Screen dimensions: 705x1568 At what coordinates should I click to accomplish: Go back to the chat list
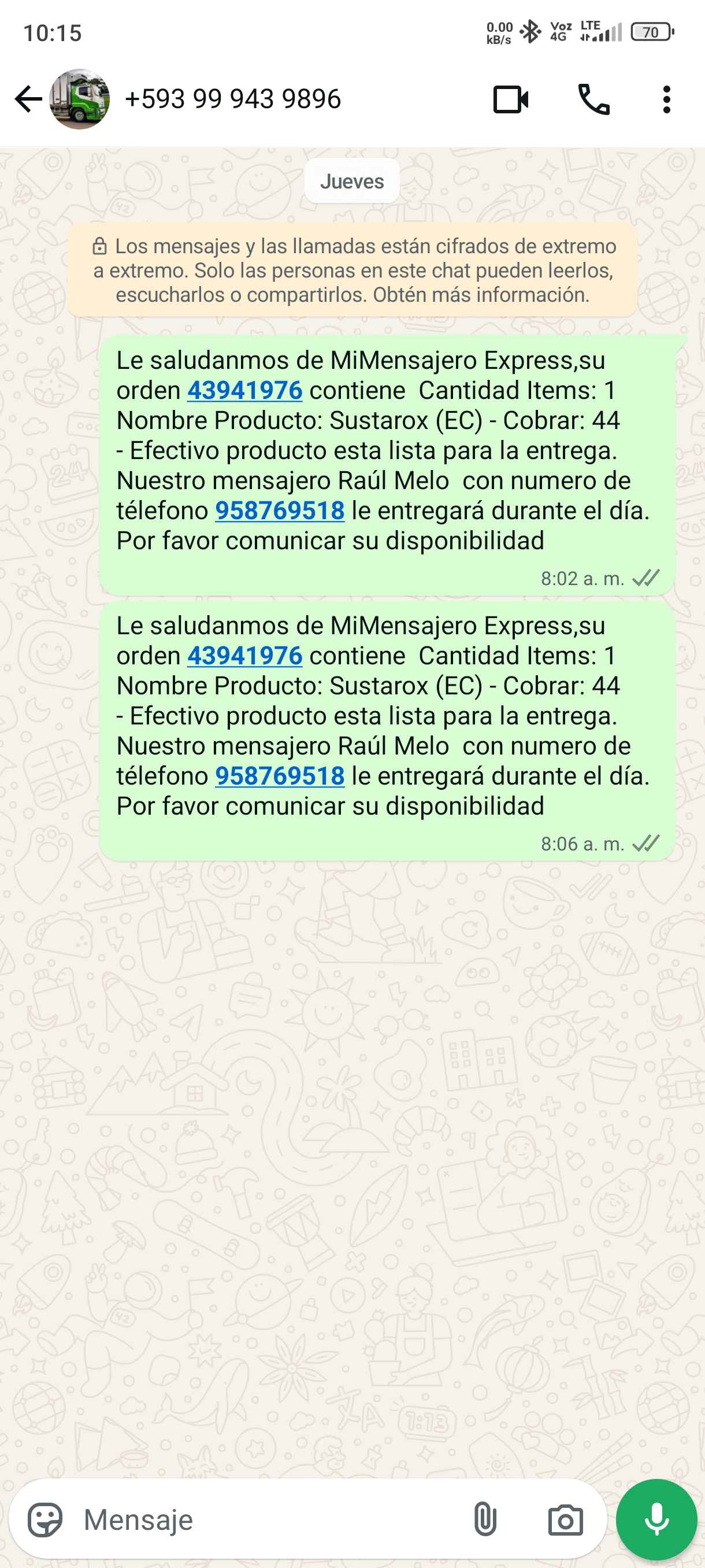[28, 99]
